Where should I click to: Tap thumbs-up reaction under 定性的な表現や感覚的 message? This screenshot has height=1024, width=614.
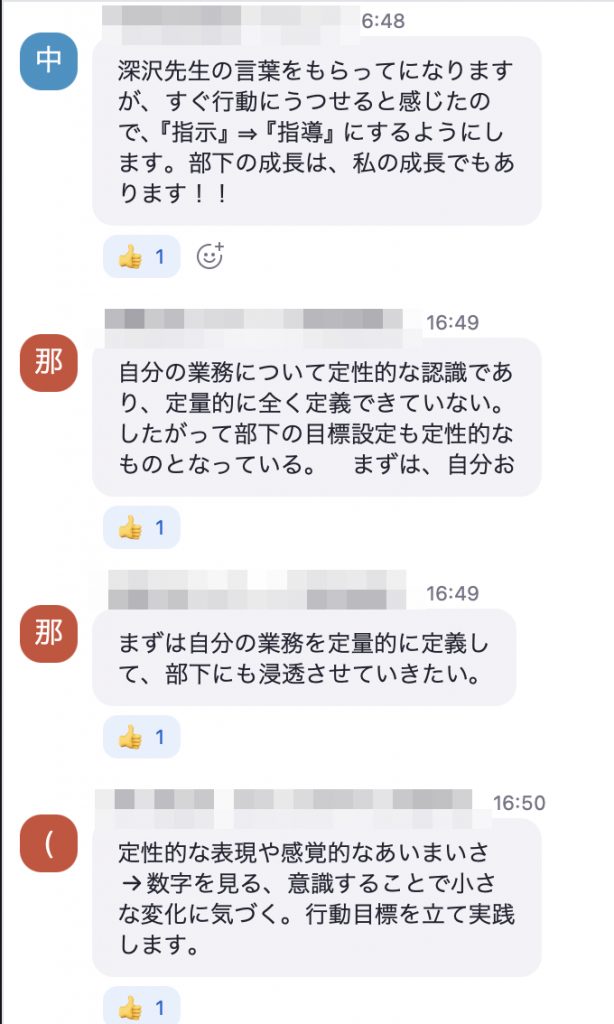[x=141, y=1006]
